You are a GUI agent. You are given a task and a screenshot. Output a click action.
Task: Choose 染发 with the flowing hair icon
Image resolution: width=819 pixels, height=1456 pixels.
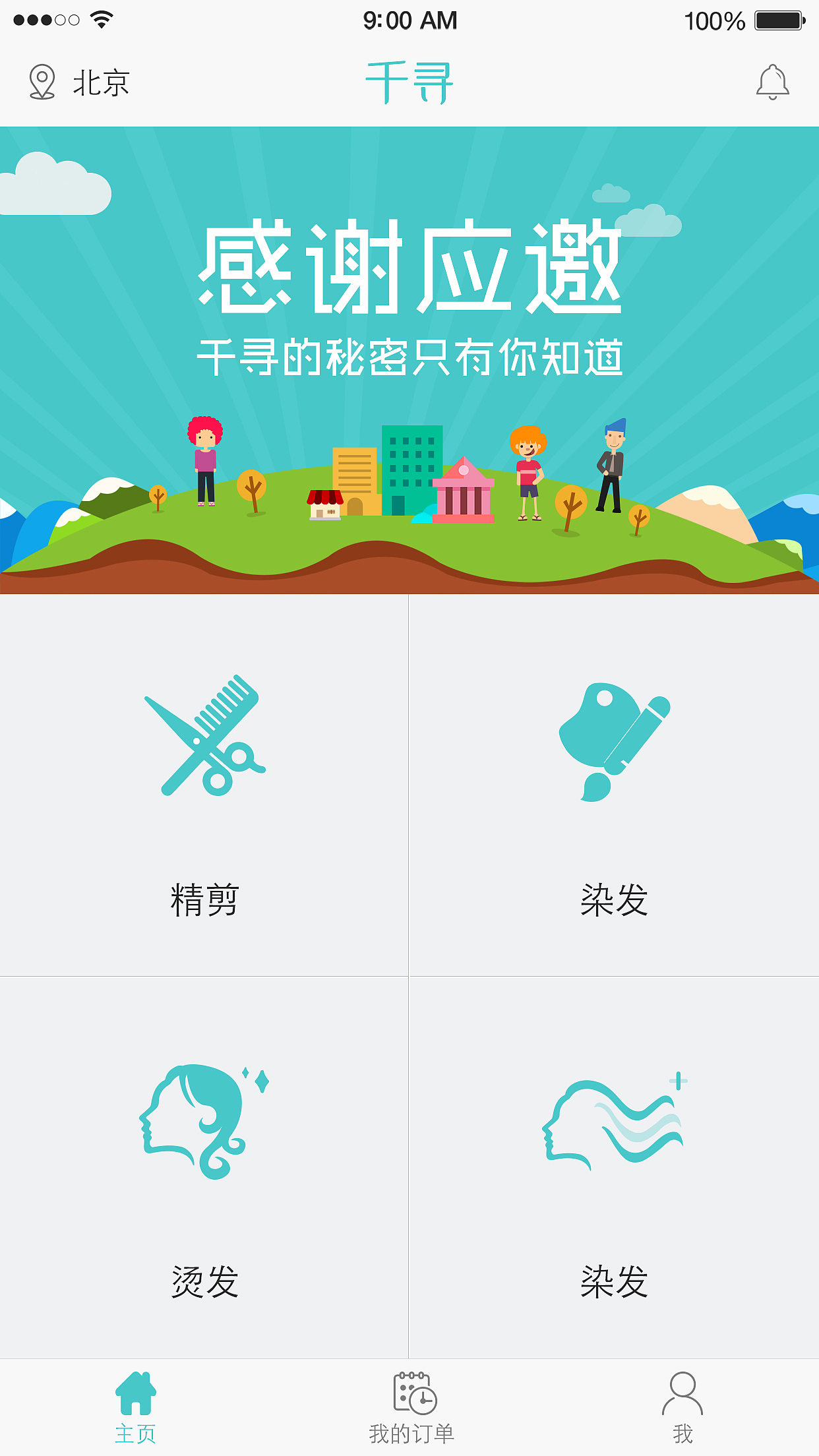pyautogui.click(x=614, y=1167)
